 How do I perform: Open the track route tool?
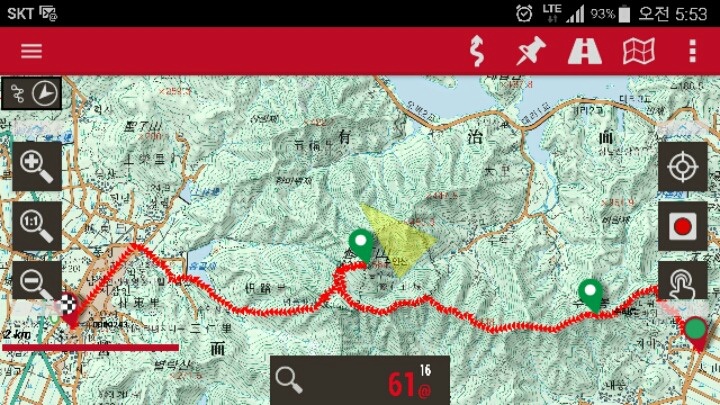[477, 51]
